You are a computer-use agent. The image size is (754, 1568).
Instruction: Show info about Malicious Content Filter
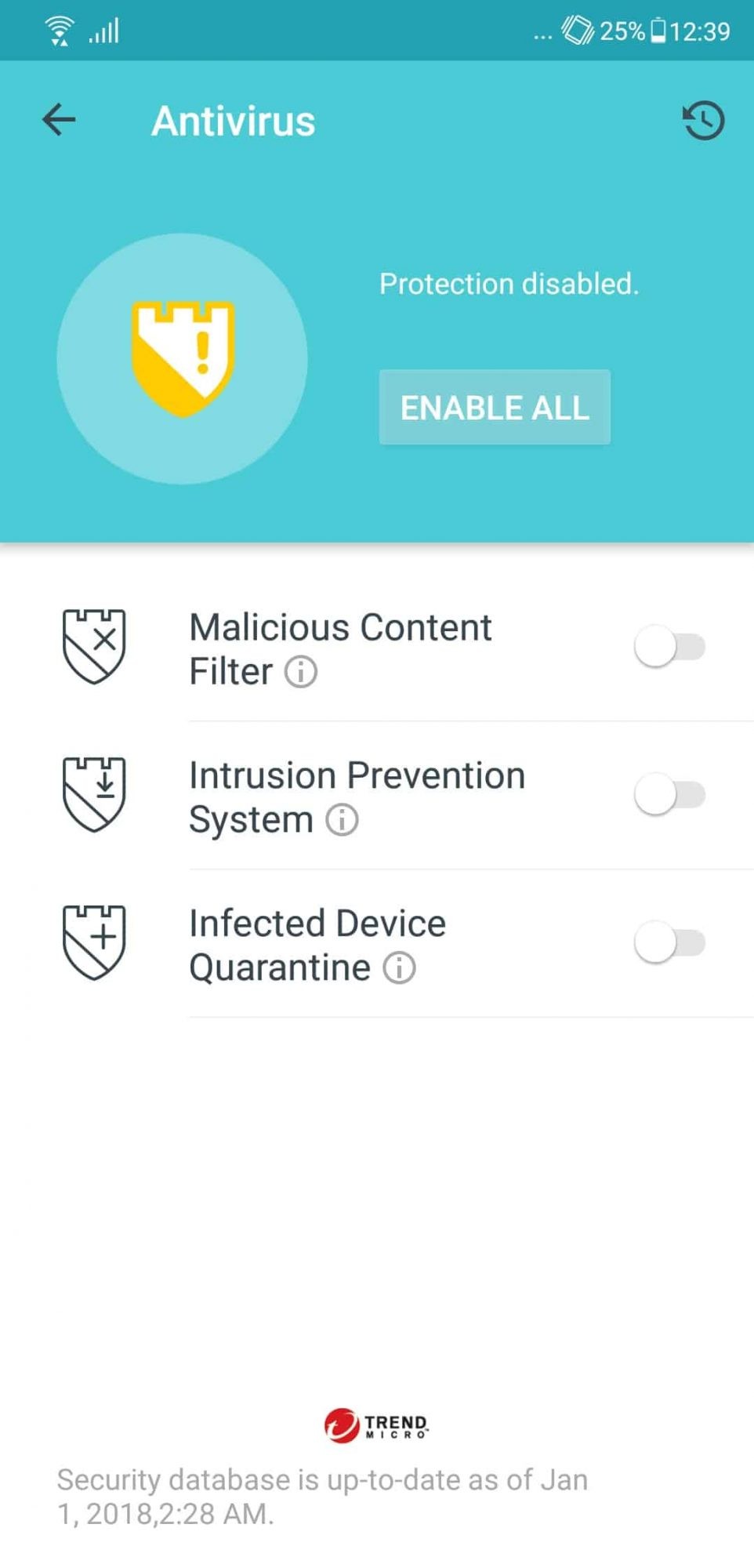click(301, 672)
